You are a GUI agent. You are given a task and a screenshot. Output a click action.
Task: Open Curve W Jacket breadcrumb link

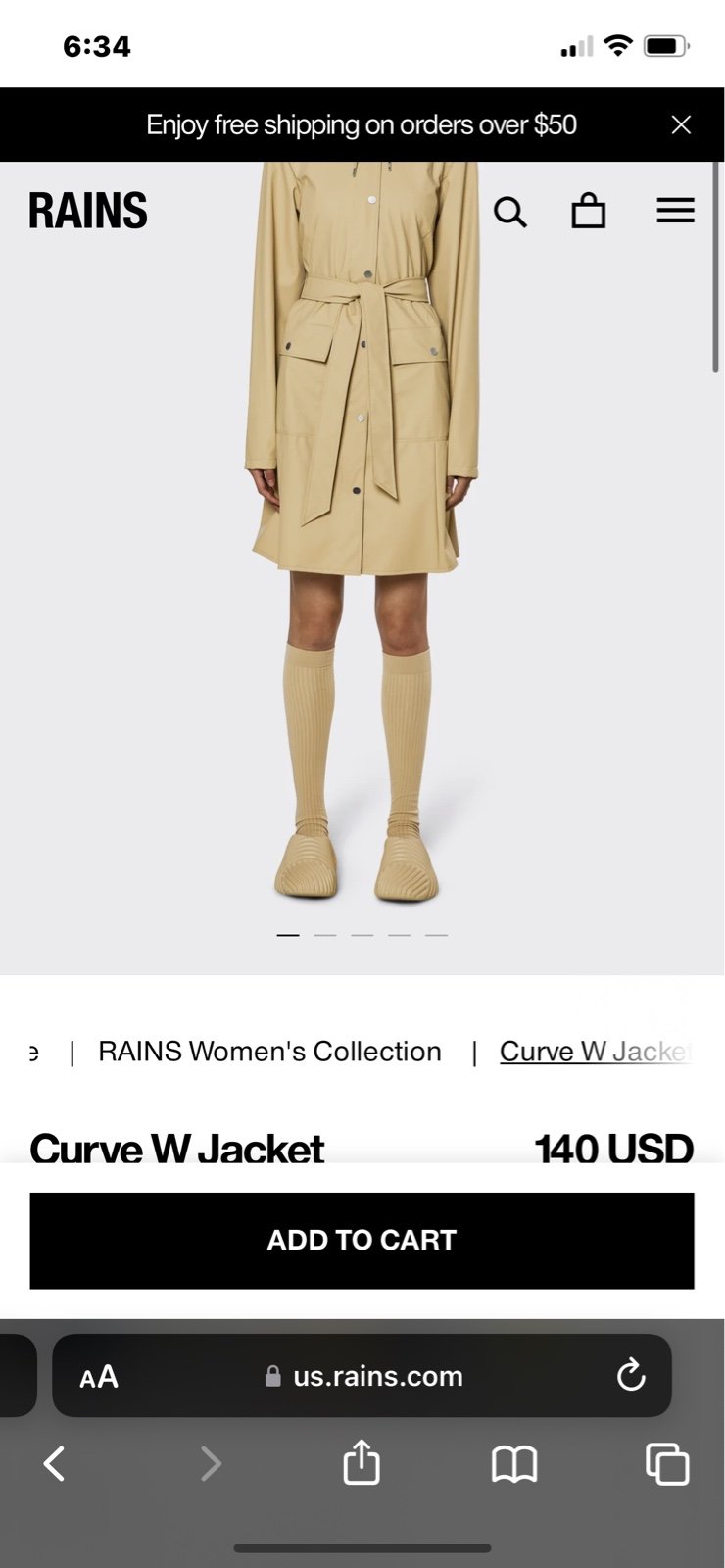click(596, 1052)
